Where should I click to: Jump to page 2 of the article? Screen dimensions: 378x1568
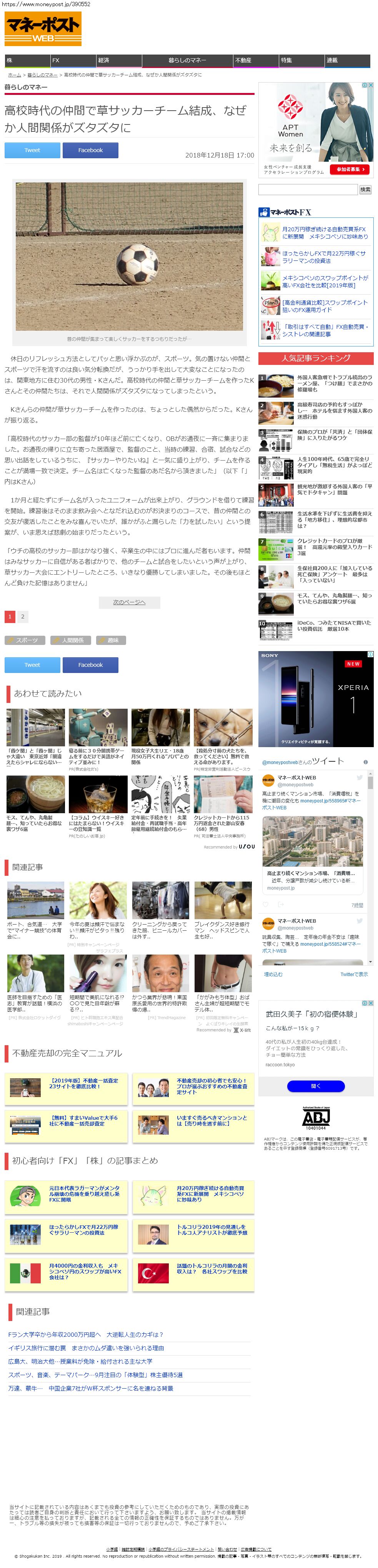pyautogui.click(x=23, y=617)
